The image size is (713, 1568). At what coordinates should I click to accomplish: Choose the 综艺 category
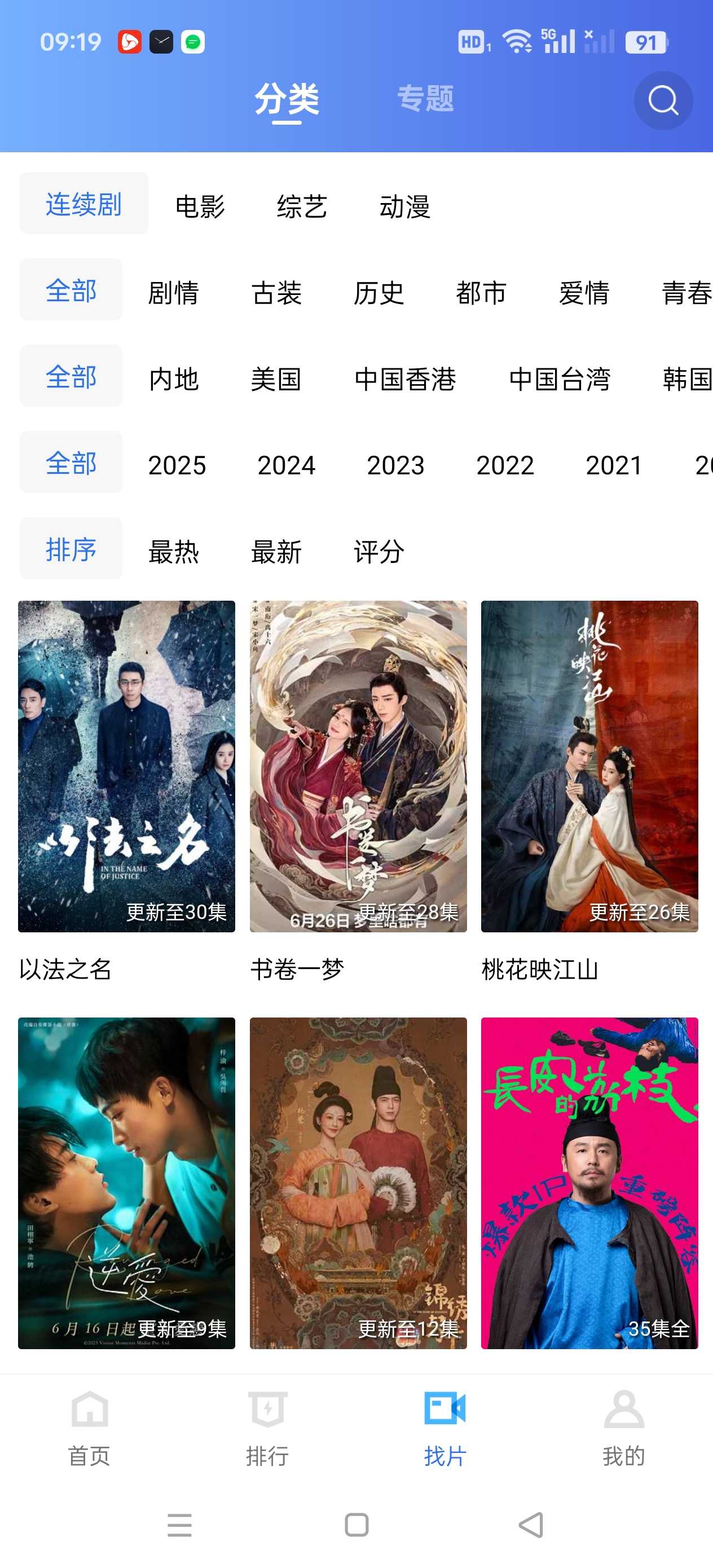[x=302, y=206]
